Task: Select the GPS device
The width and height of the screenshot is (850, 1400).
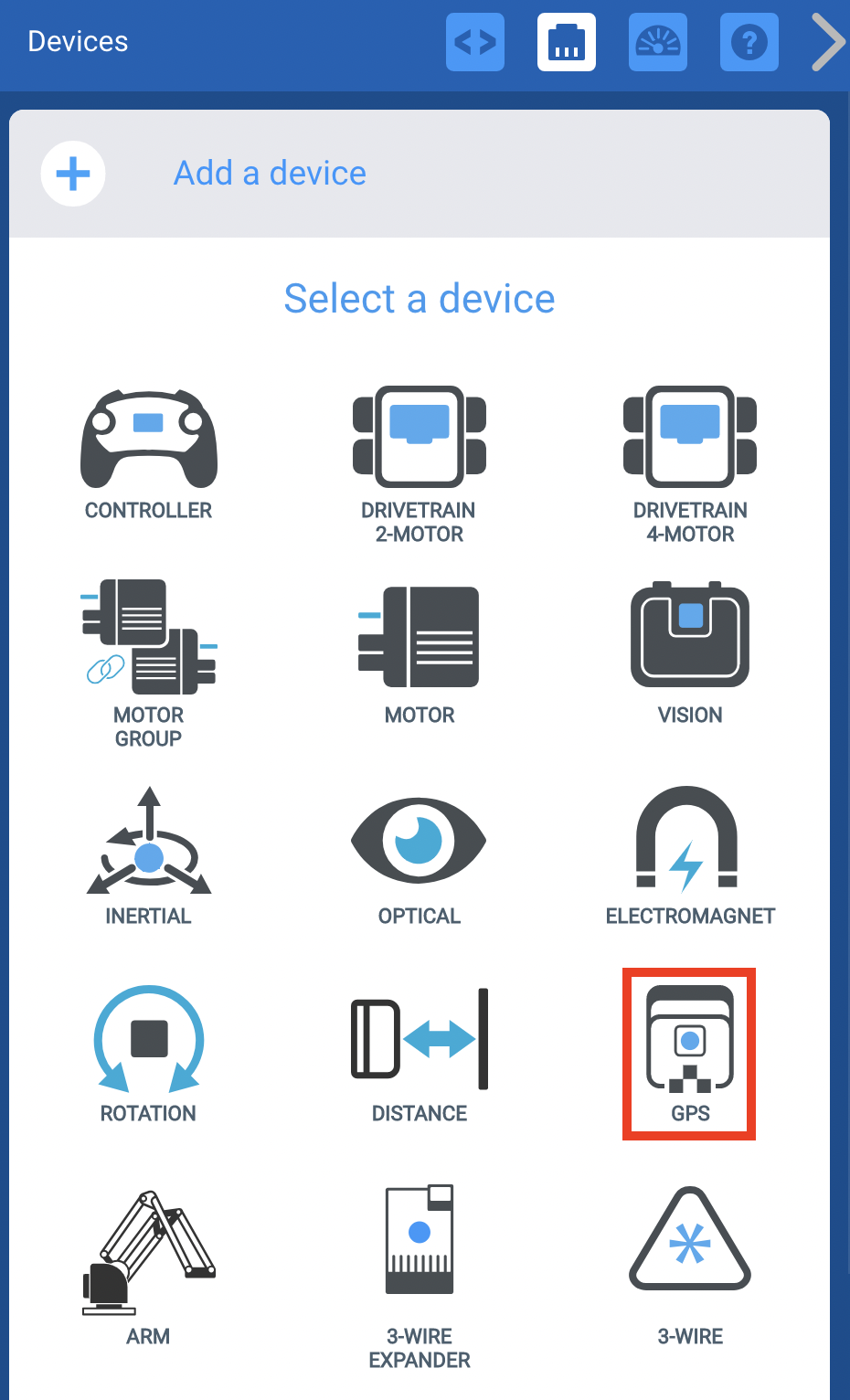Action: tap(690, 1053)
